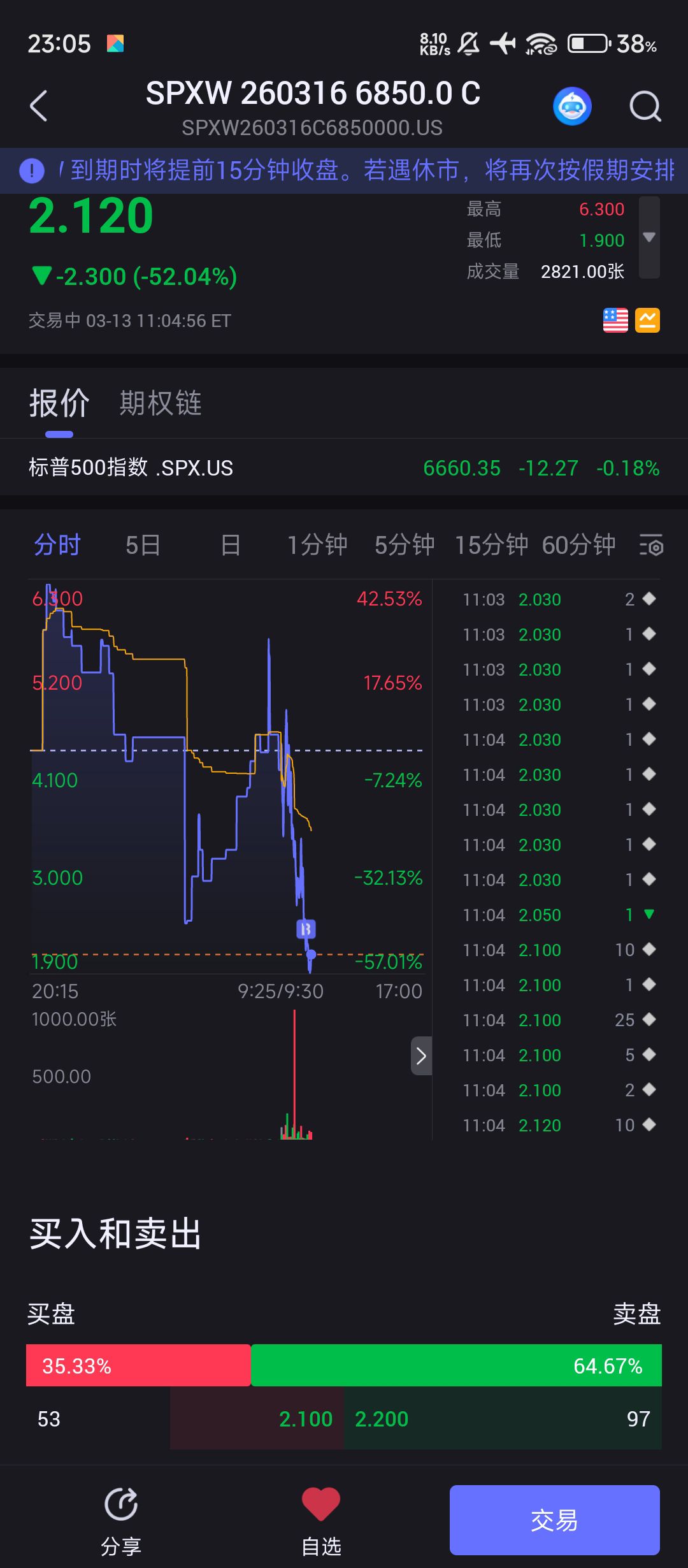Open the search magnifier icon
Image resolution: width=688 pixels, height=1568 pixels.
(x=645, y=106)
